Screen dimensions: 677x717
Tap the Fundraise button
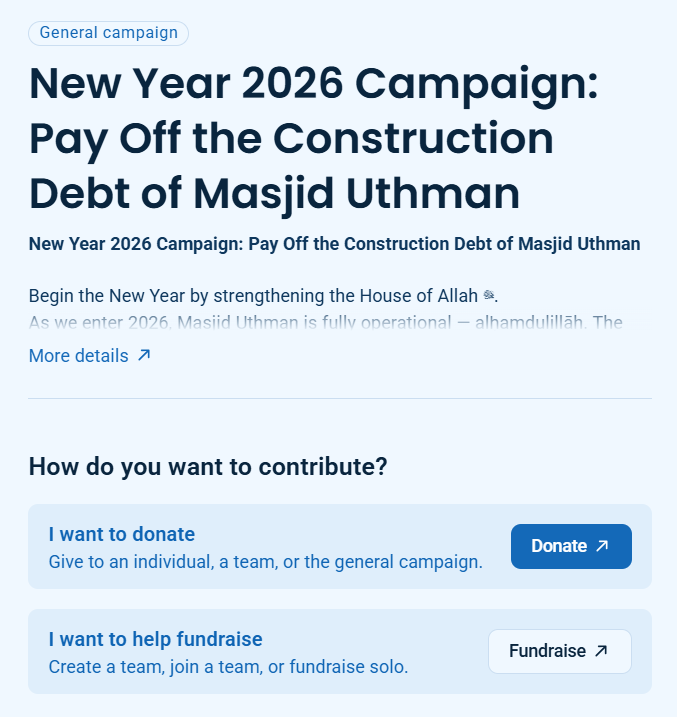point(559,651)
